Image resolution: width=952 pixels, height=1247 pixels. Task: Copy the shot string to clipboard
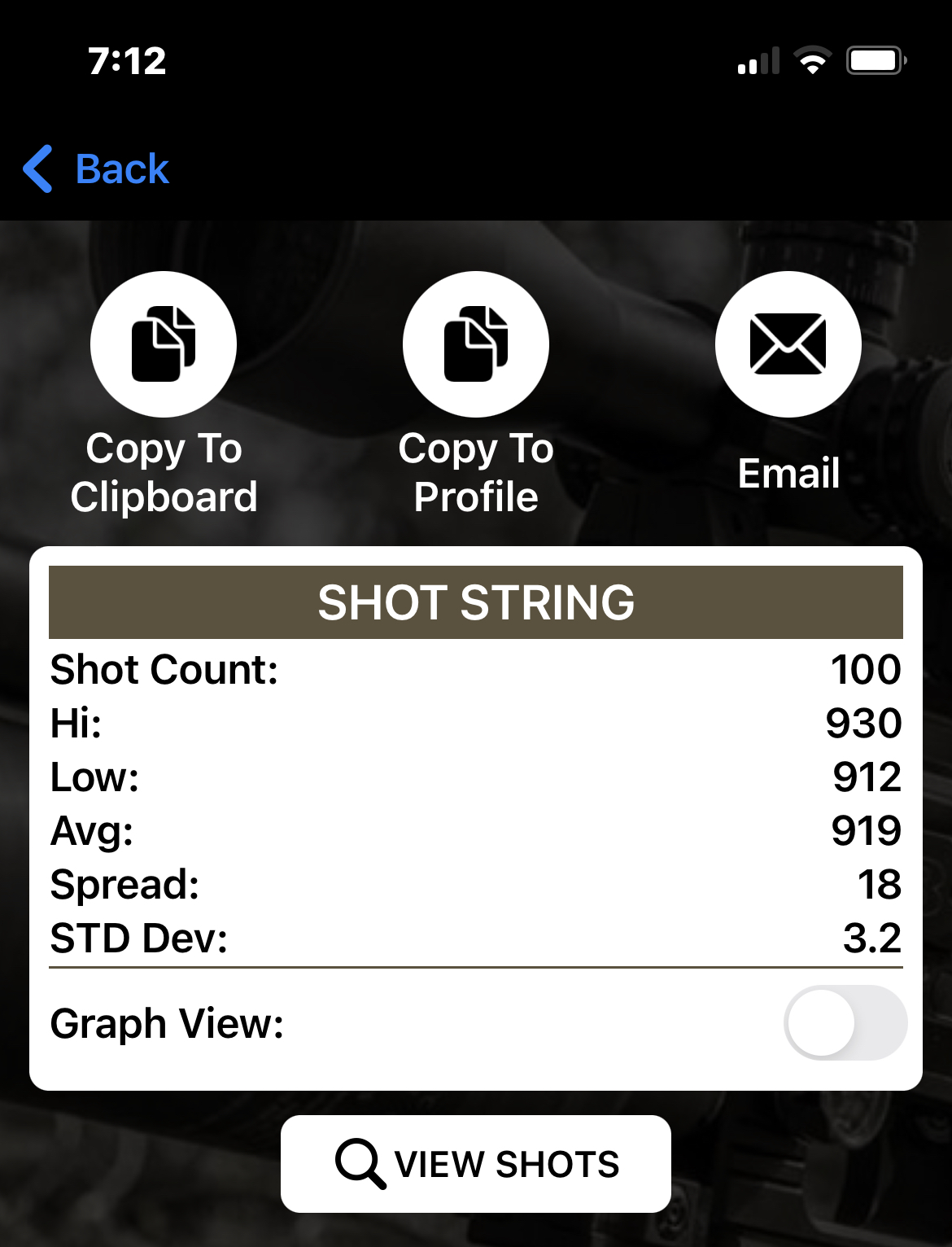click(164, 344)
